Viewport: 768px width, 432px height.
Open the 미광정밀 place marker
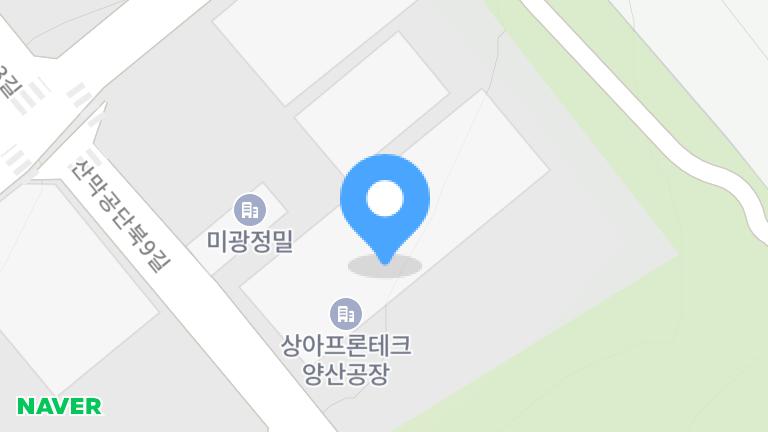pyautogui.click(x=249, y=210)
